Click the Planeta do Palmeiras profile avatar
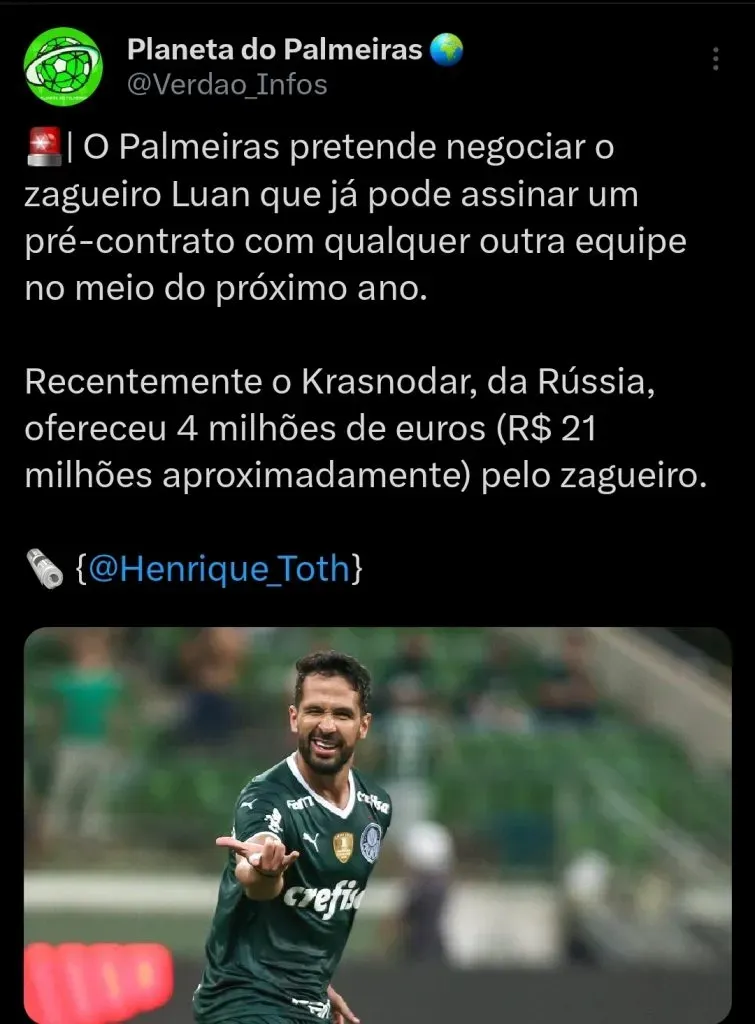755x1024 pixels. (65, 65)
